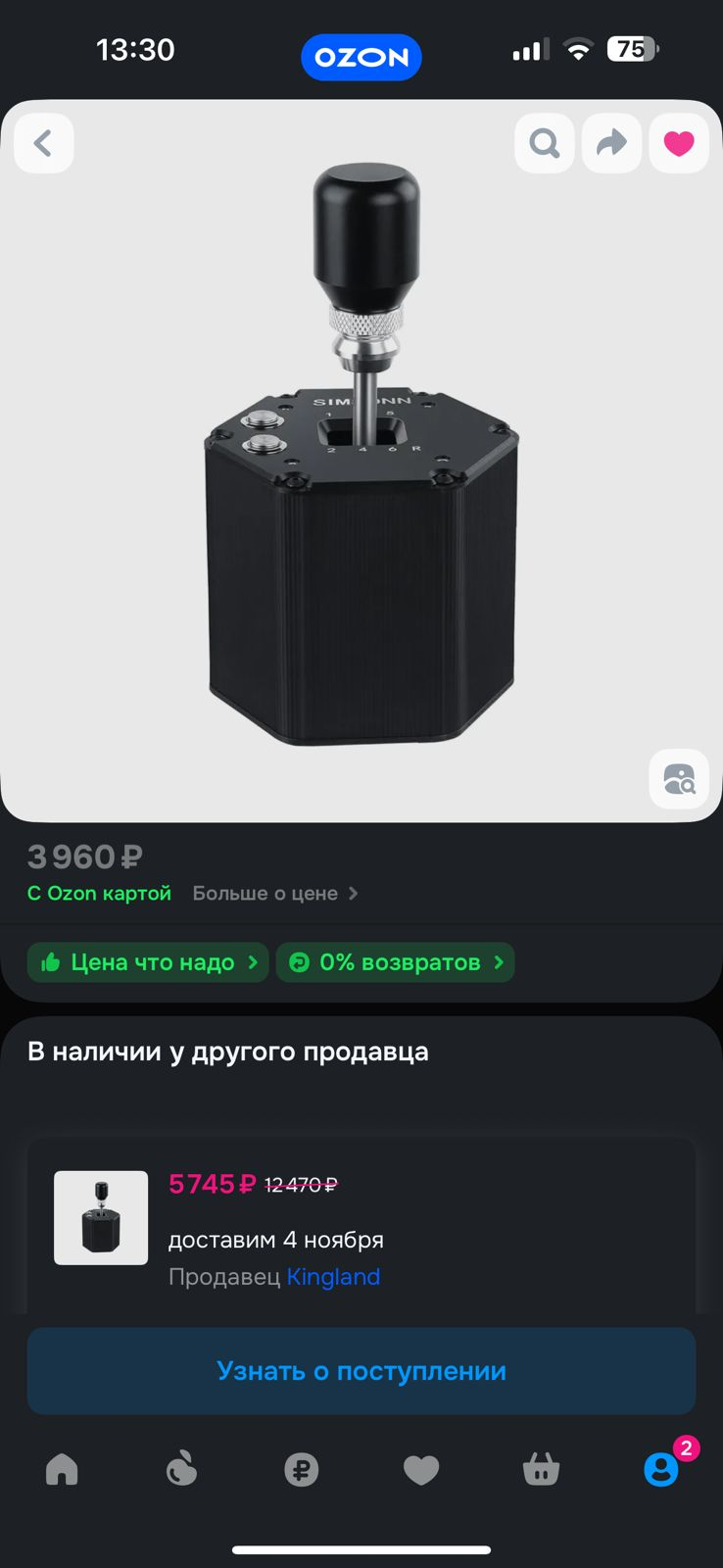Toggle the favorite heart on the product

pos(678,144)
